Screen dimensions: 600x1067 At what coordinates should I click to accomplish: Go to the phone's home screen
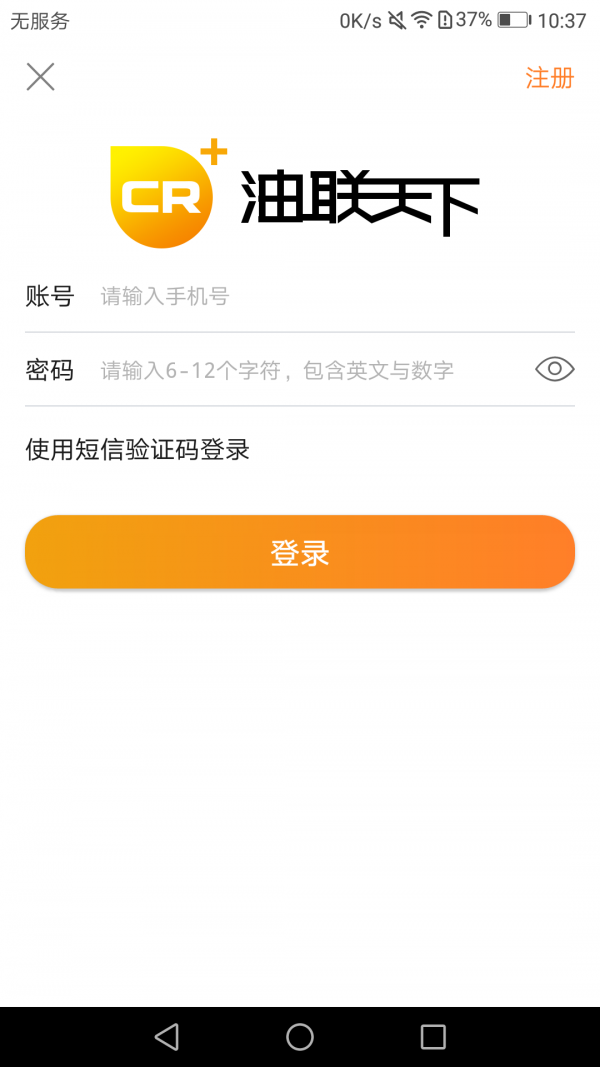(x=300, y=1036)
